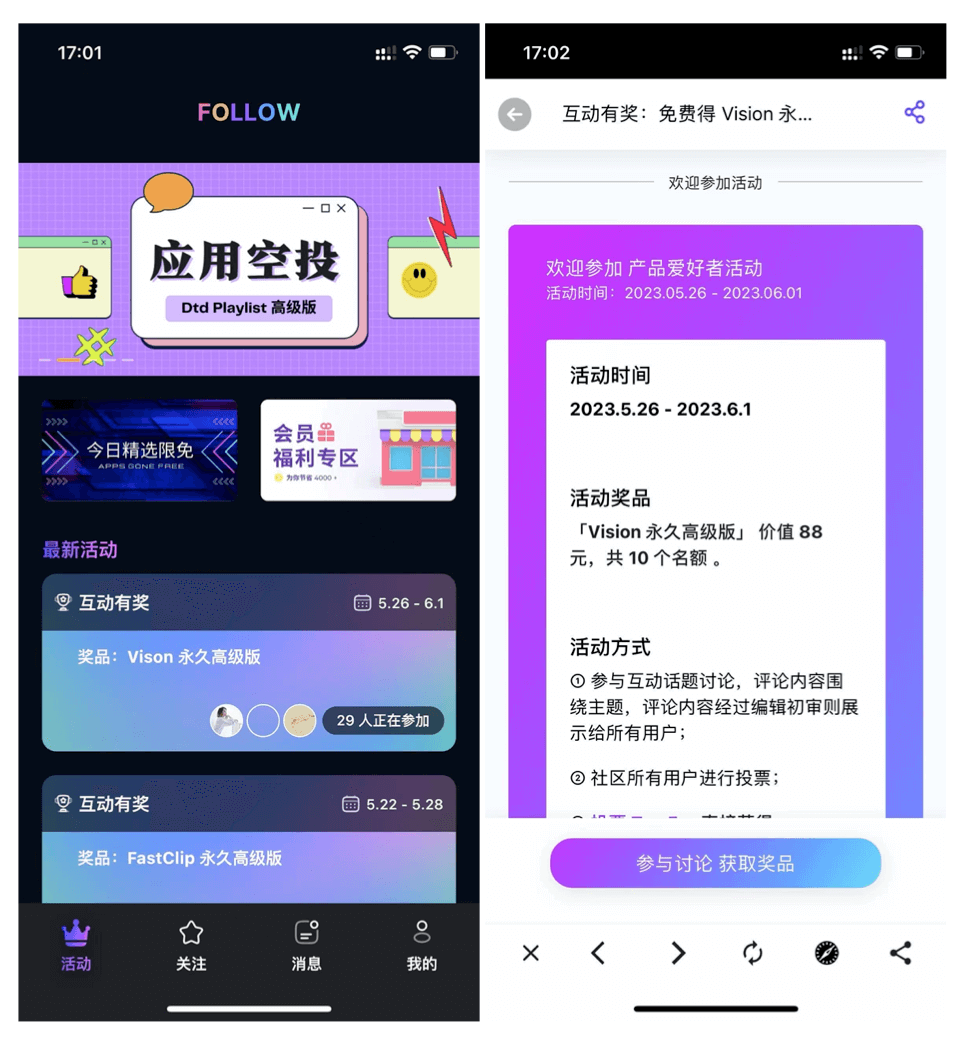Viewport: 966px width, 1044px height.
Task: Switch to the 我的 tab
Action: [422, 946]
